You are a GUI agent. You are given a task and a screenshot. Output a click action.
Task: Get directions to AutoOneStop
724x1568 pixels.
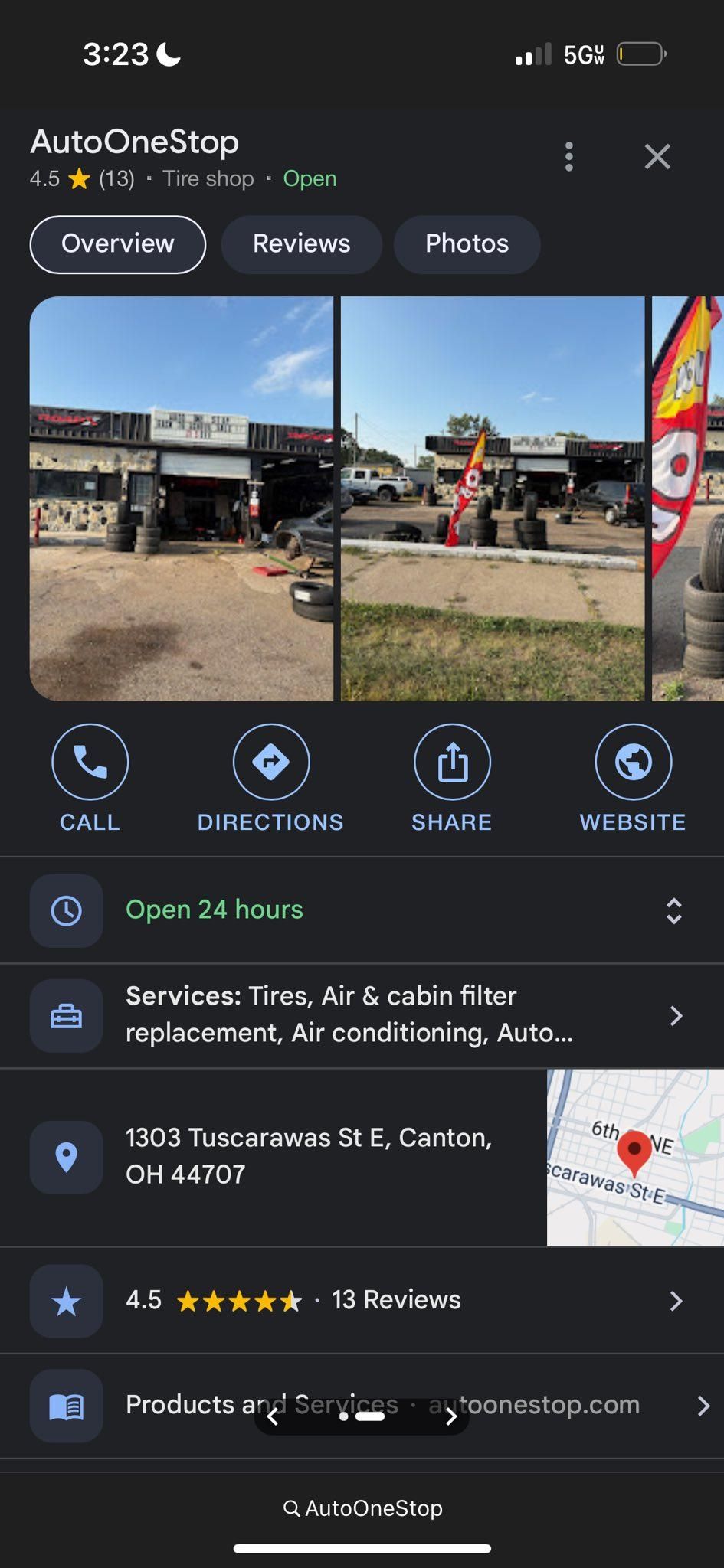click(x=270, y=763)
